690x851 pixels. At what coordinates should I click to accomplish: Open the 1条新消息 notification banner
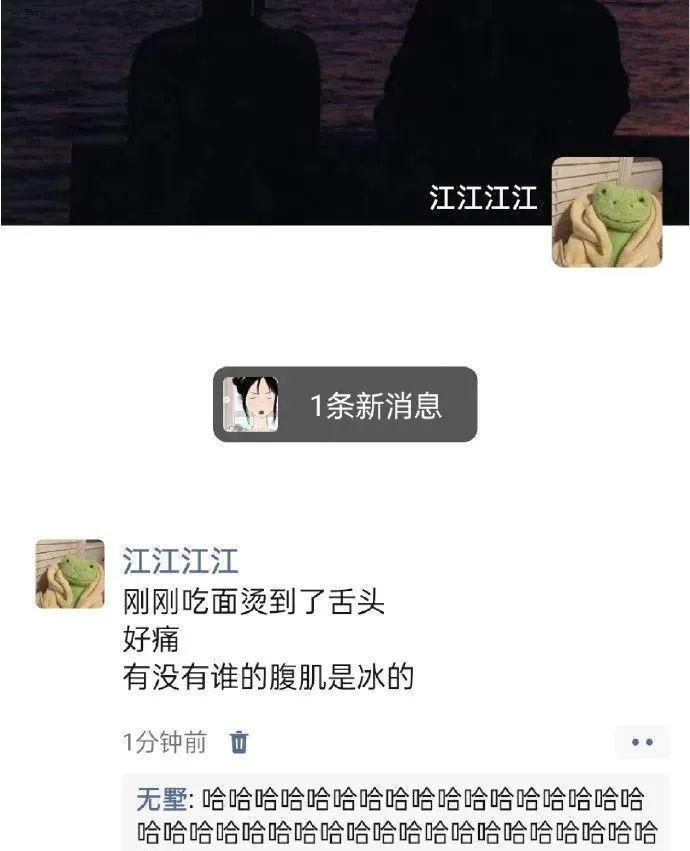point(345,405)
